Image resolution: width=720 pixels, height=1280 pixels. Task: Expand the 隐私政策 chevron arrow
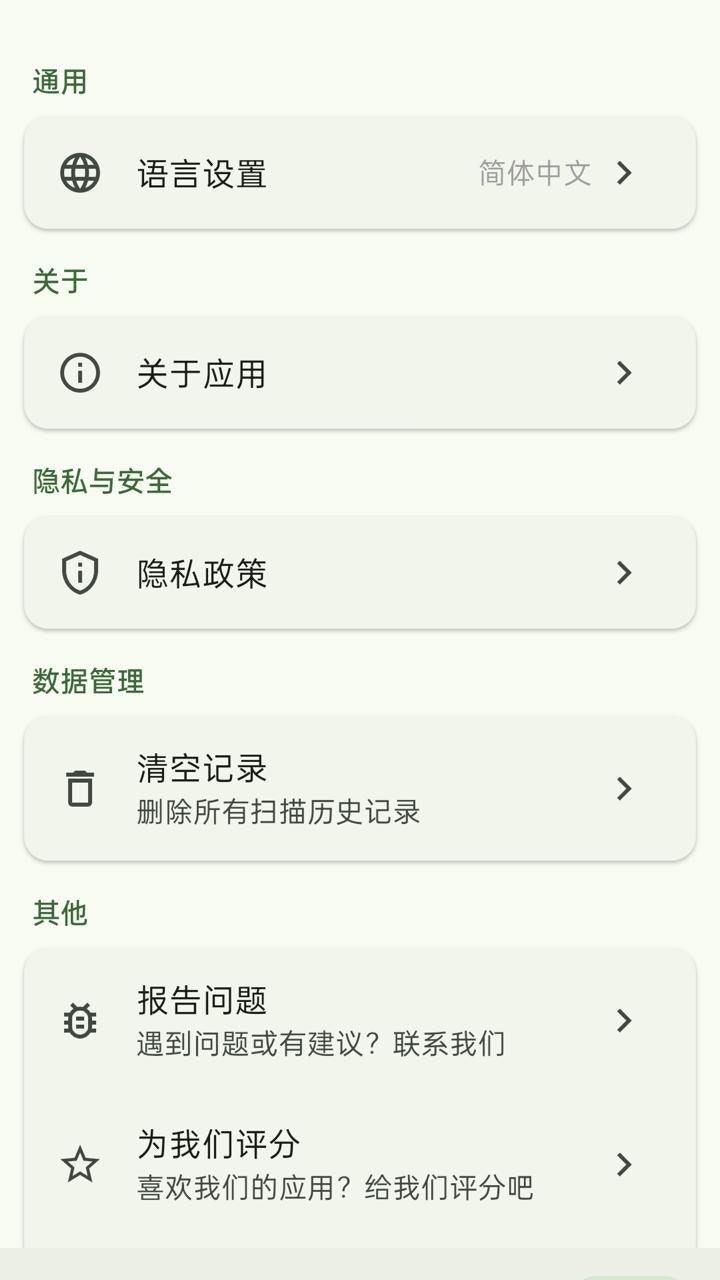(624, 572)
